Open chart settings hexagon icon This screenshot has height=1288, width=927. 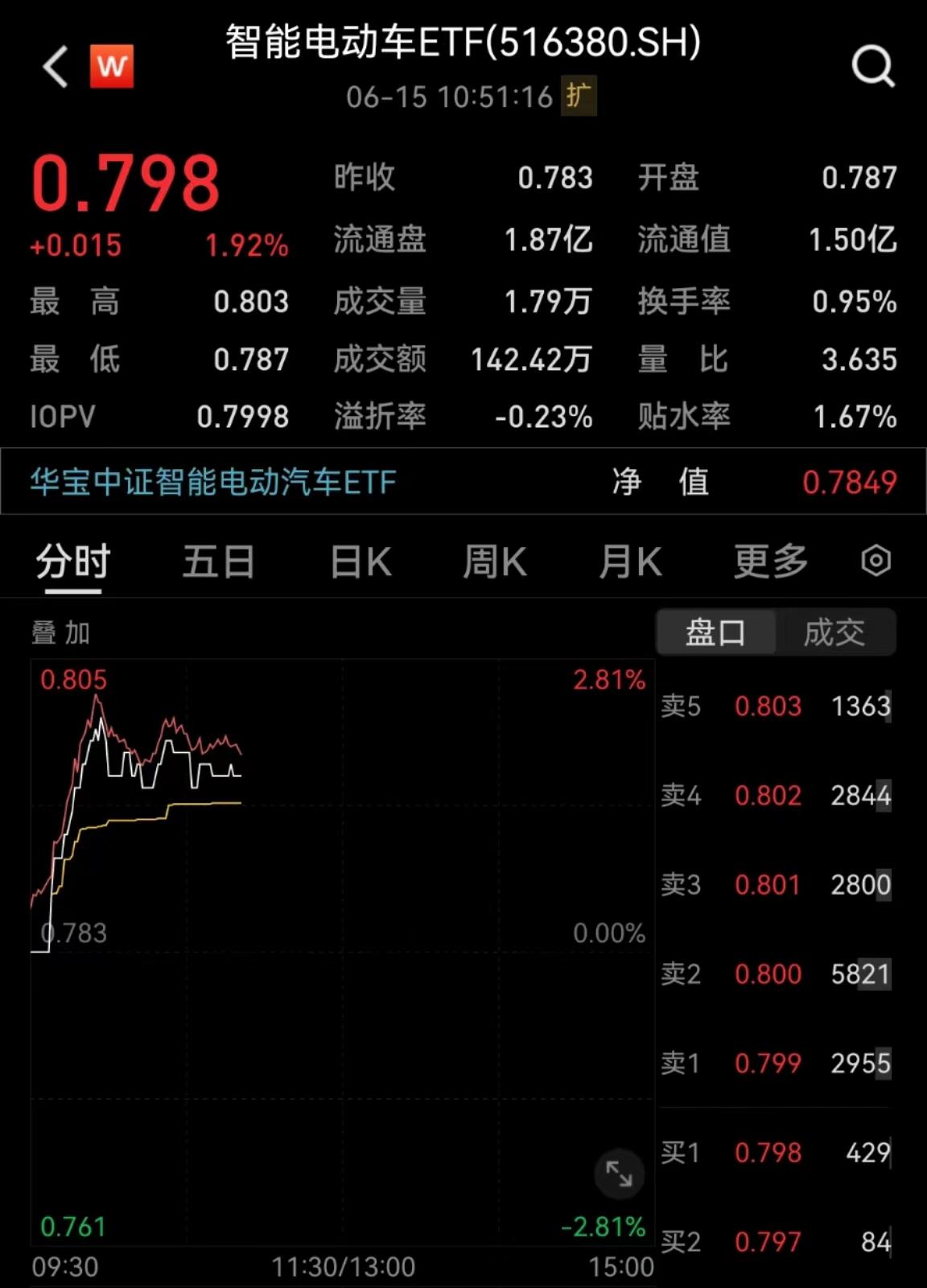(875, 561)
